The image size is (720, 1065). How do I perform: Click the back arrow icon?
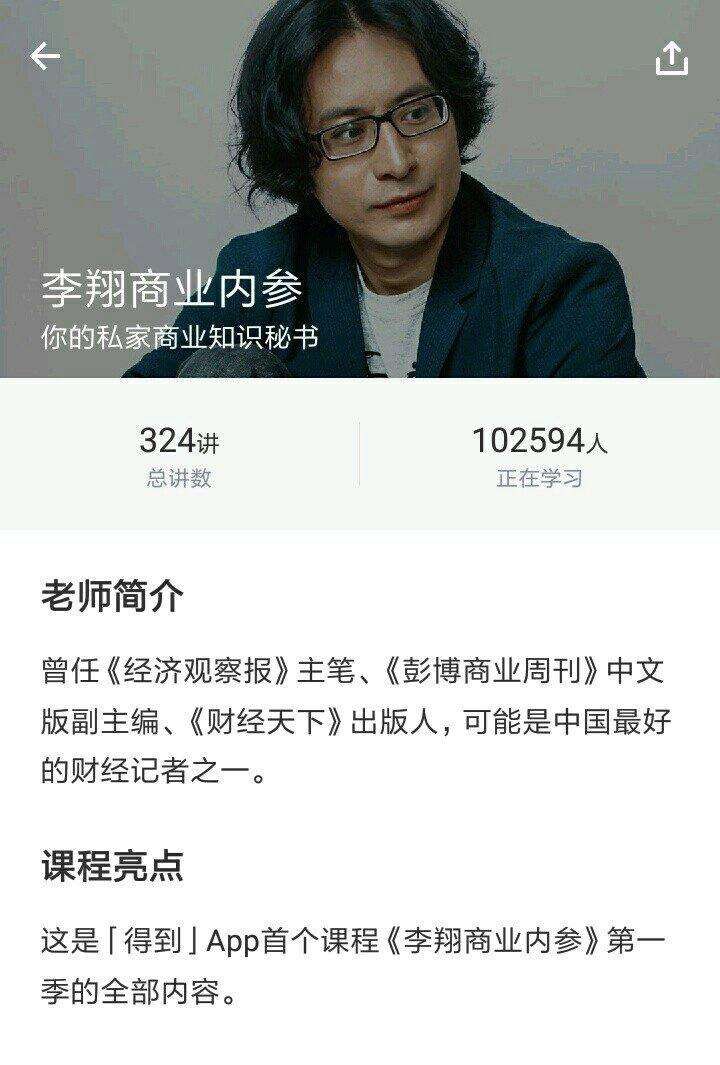[44, 57]
